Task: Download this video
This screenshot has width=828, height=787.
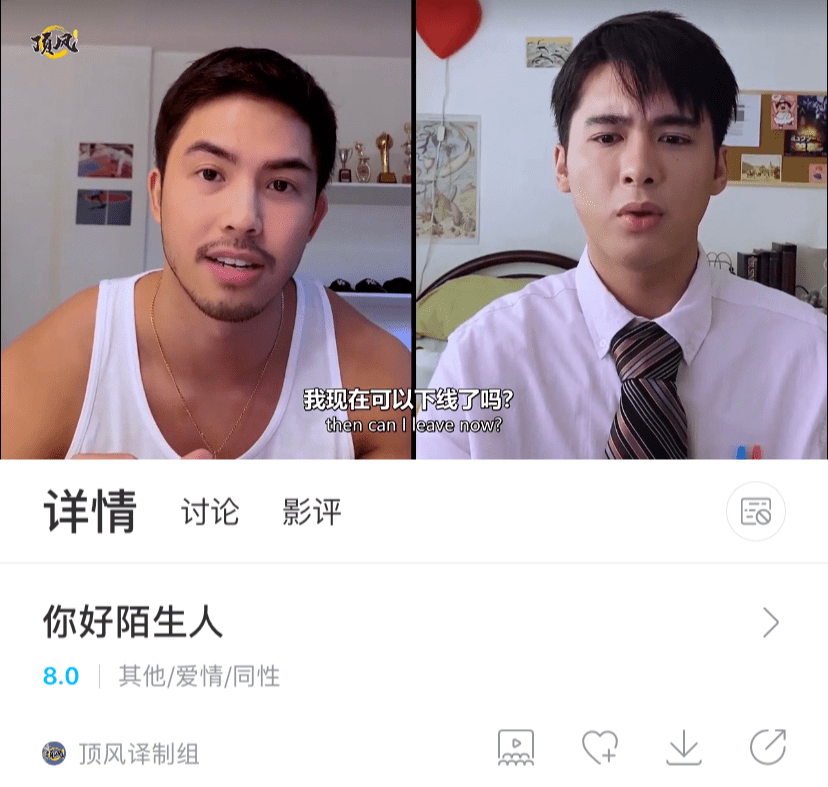Action: point(684,748)
